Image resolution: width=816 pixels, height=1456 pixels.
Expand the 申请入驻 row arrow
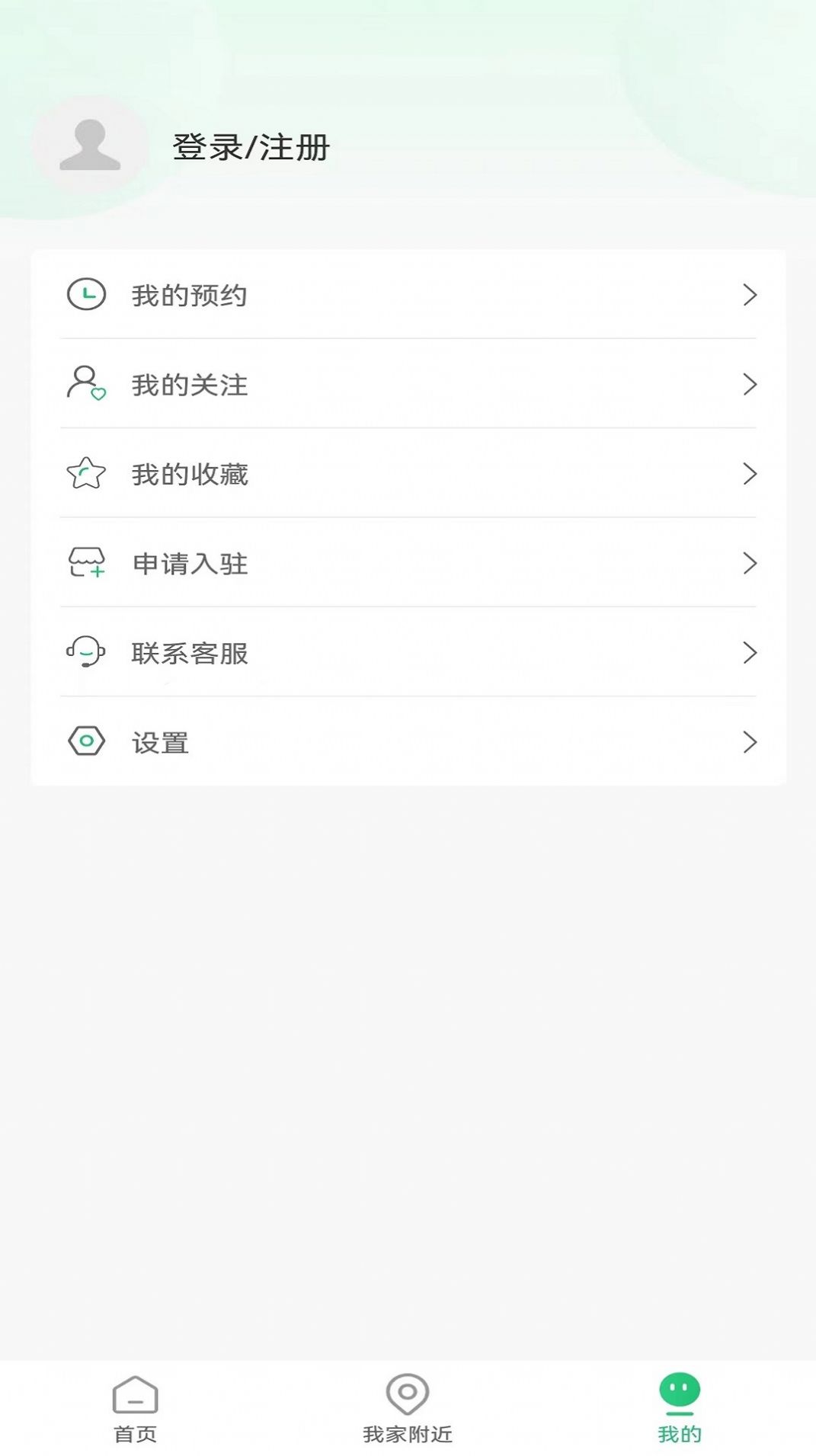pos(750,563)
